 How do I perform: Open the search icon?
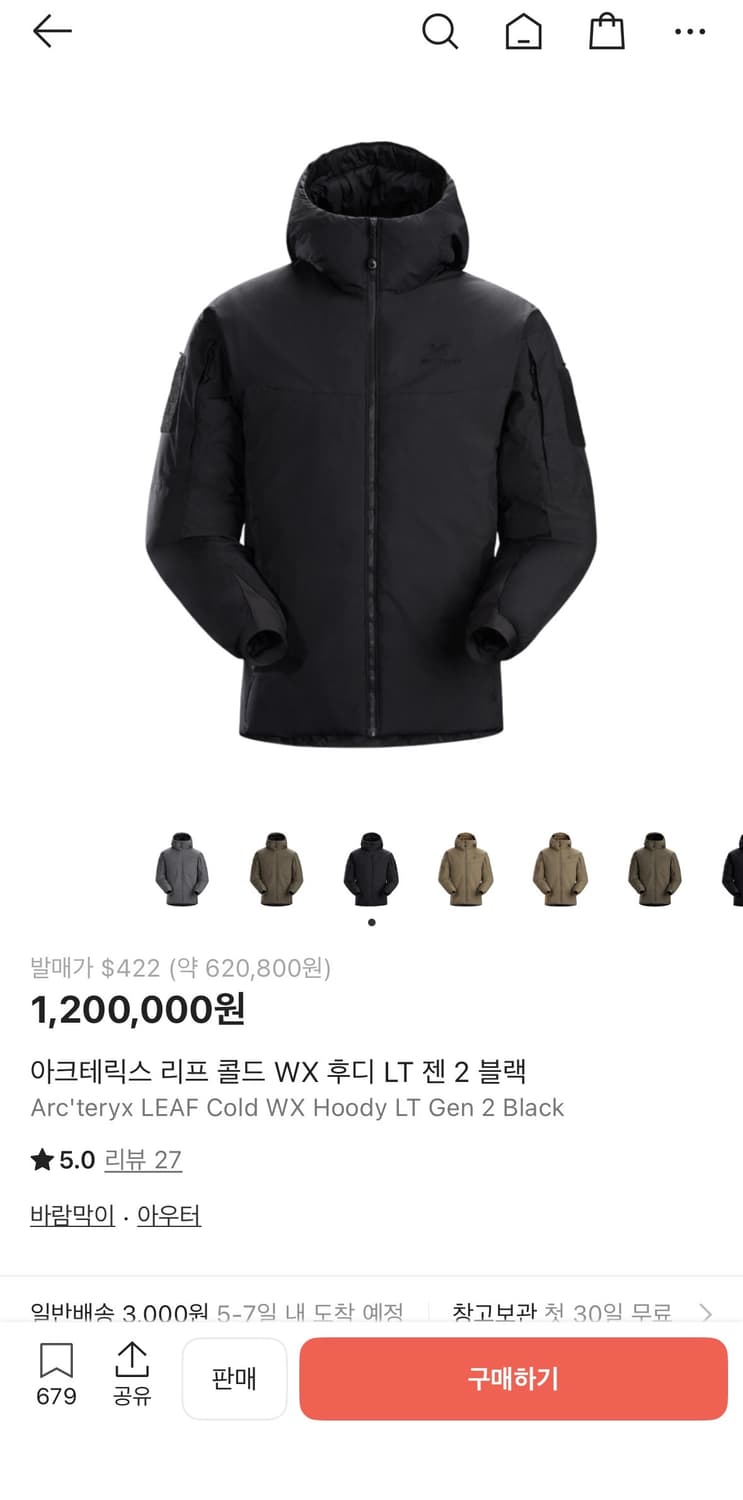coord(440,31)
